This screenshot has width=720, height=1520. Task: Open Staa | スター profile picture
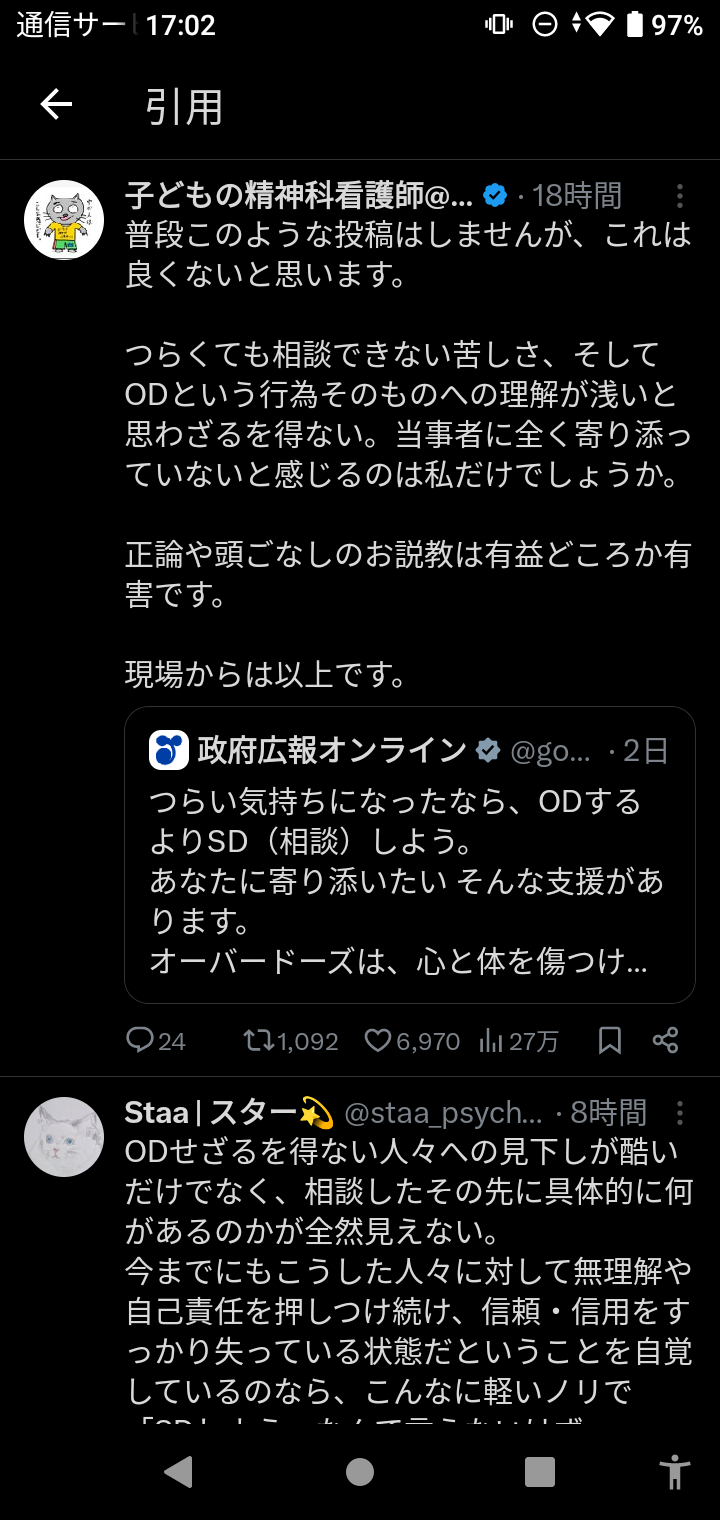pos(64,1137)
